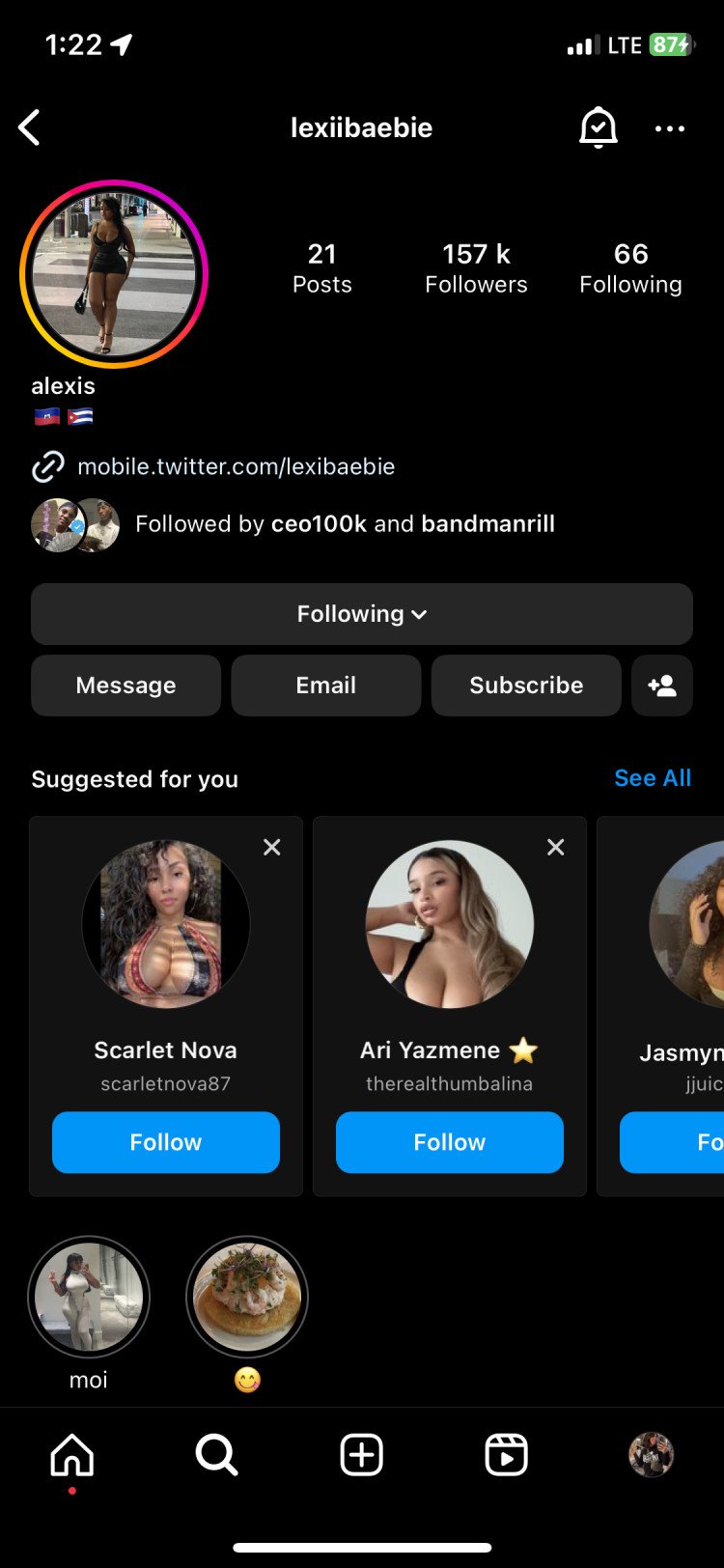
Task: Go back using the top-left arrow
Action: [30, 127]
